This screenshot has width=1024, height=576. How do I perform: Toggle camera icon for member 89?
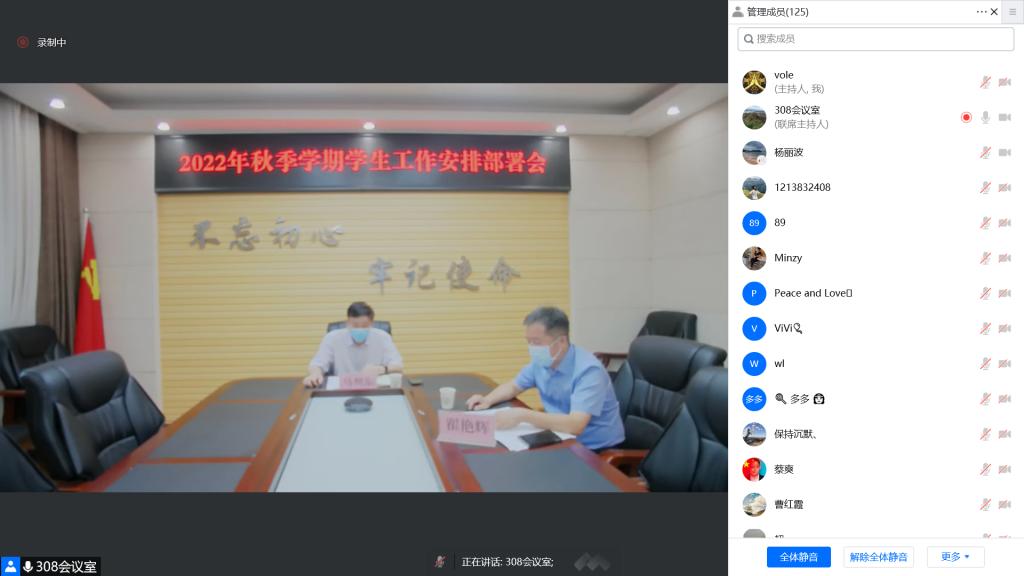(x=1004, y=223)
